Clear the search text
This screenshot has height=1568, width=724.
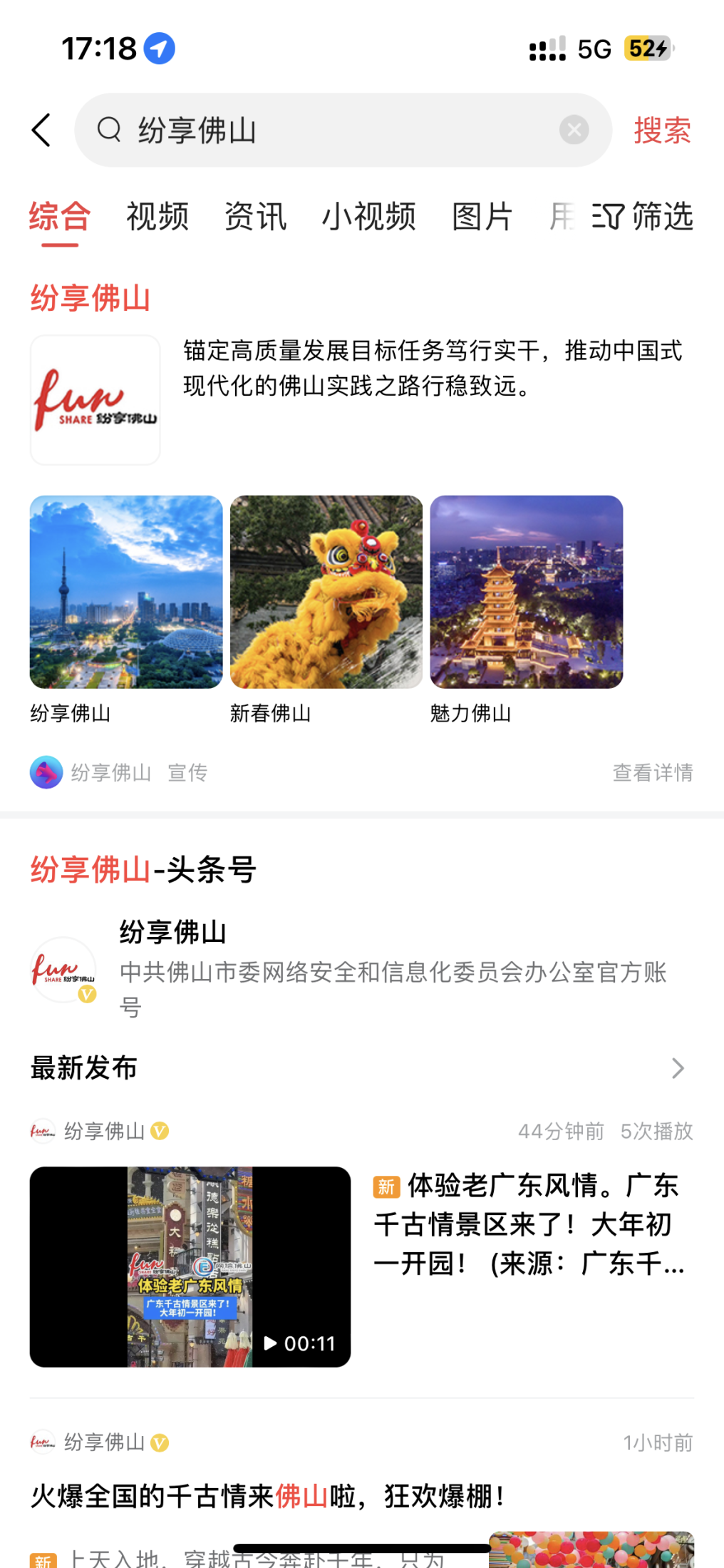(574, 130)
